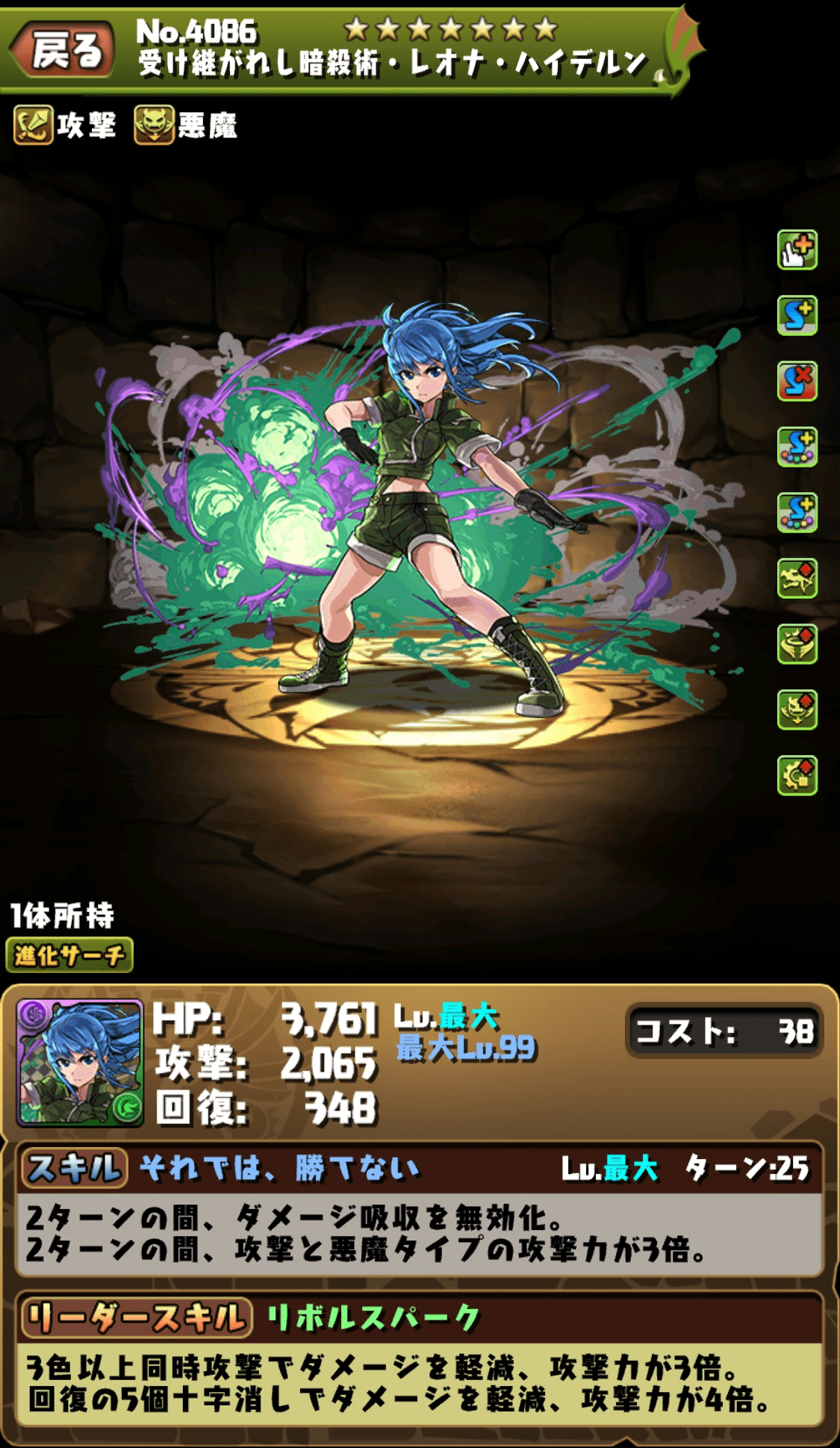Open the 進化サーチ evolution search
The height and width of the screenshot is (1448, 840).
[x=69, y=955]
